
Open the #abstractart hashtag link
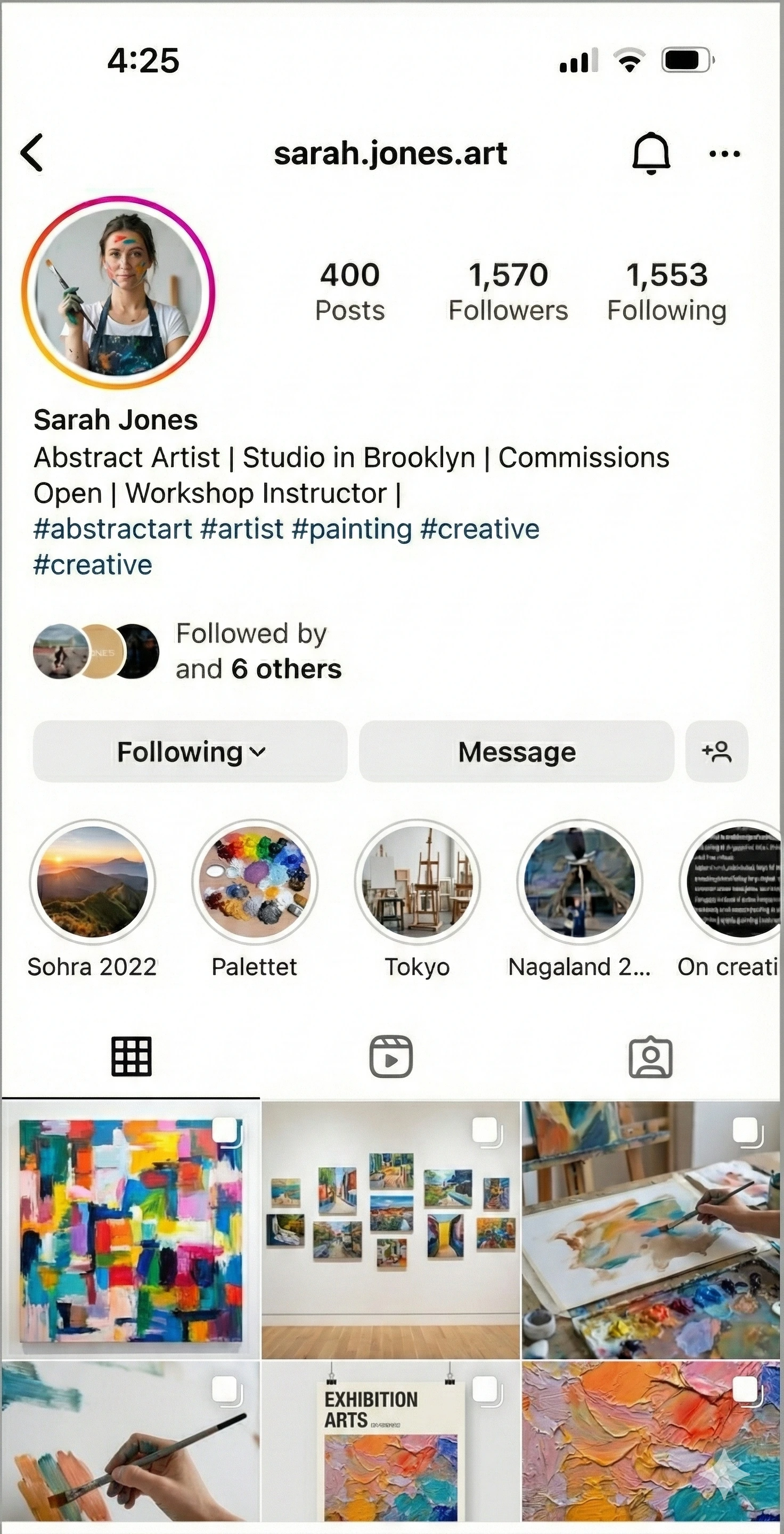click(112, 529)
